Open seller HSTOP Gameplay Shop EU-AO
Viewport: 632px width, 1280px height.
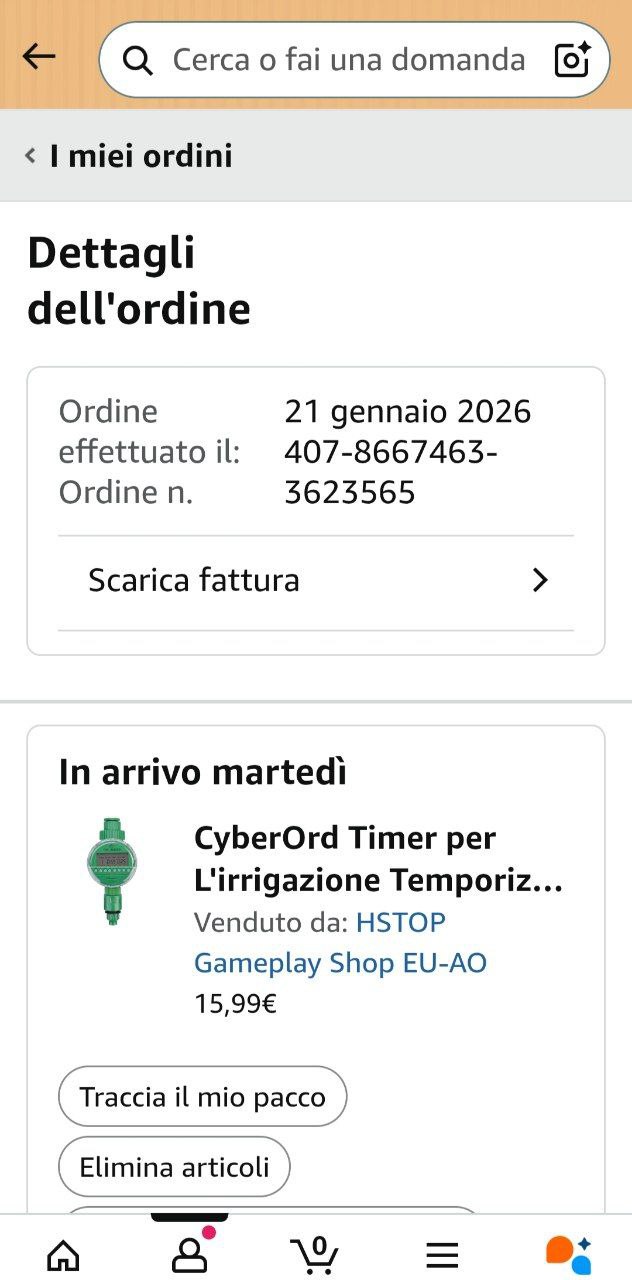click(x=340, y=943)
